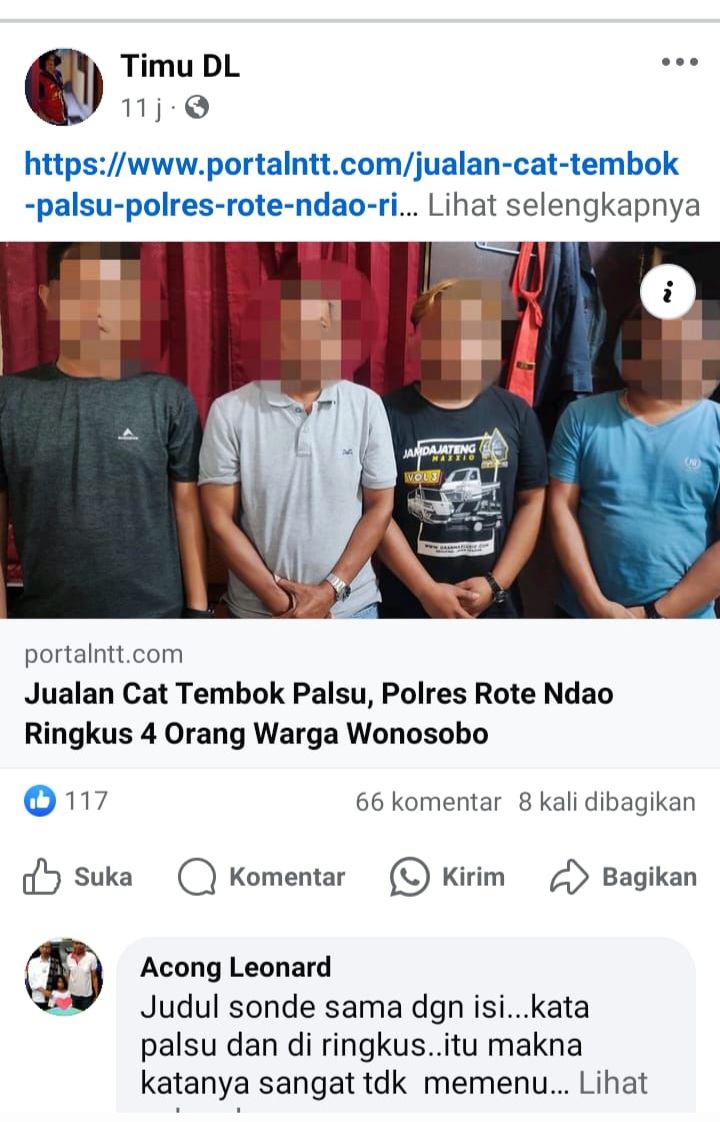Open Timu DL's profile picture
Image resolution: width=720 pixels, height=1122 pixels.
[x=63, y=87]
